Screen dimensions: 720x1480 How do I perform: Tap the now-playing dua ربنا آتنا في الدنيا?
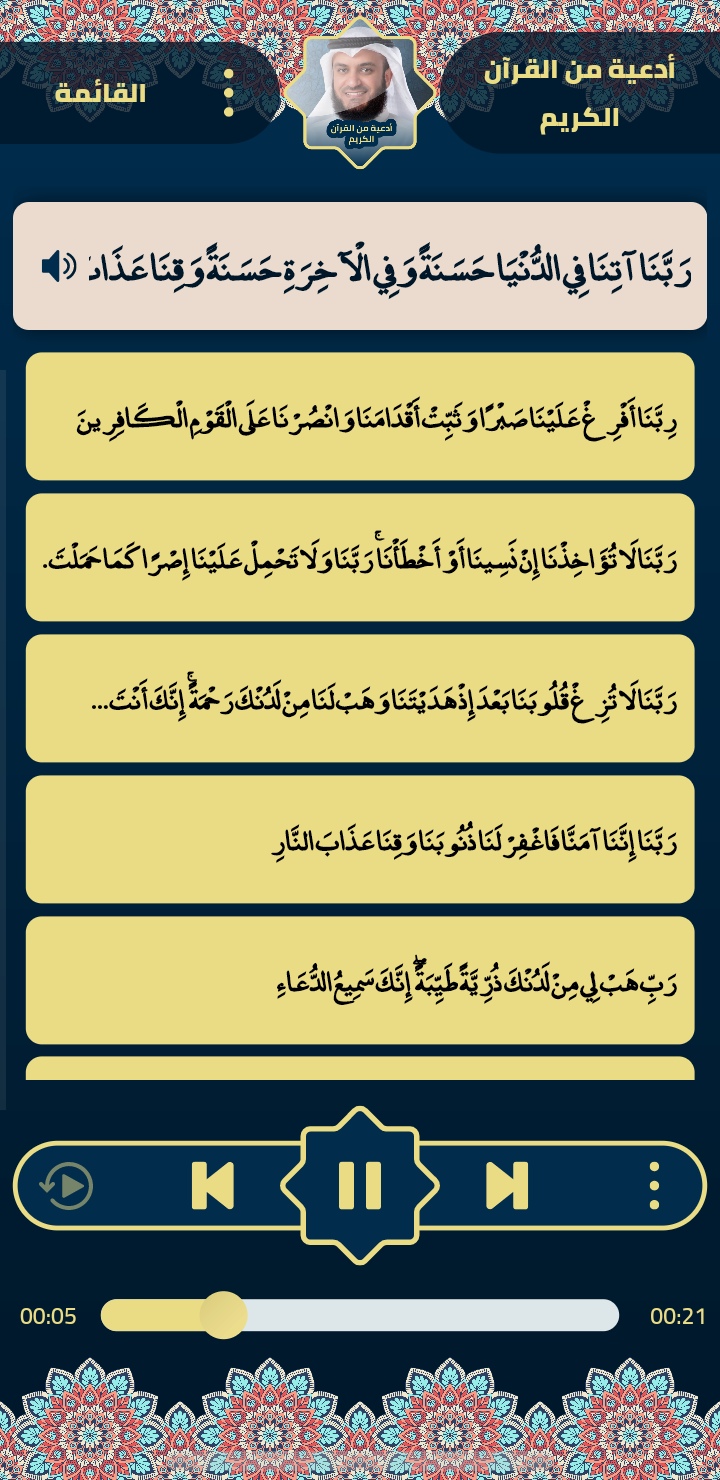click(360, 266)
